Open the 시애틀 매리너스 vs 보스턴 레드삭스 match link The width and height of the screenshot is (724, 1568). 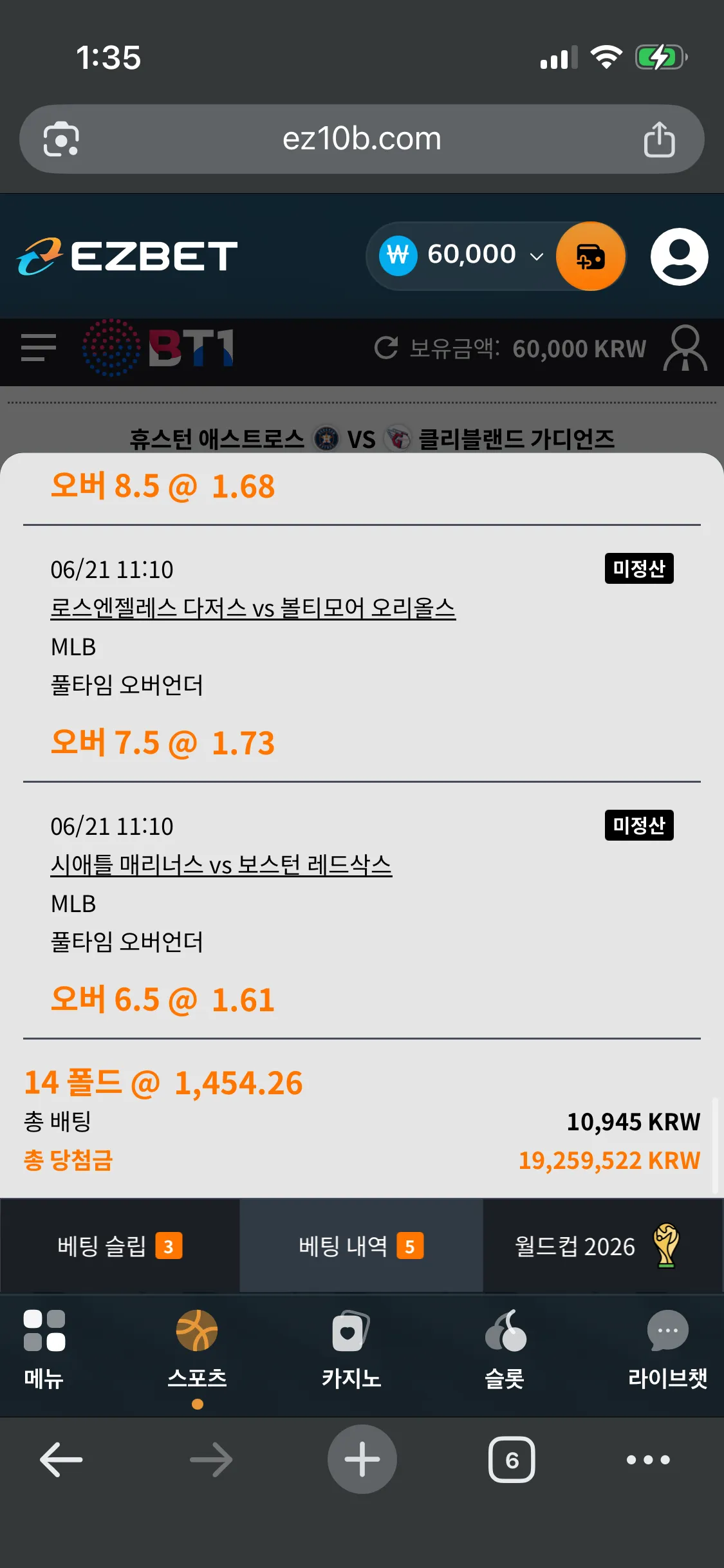tap(221, 864)
